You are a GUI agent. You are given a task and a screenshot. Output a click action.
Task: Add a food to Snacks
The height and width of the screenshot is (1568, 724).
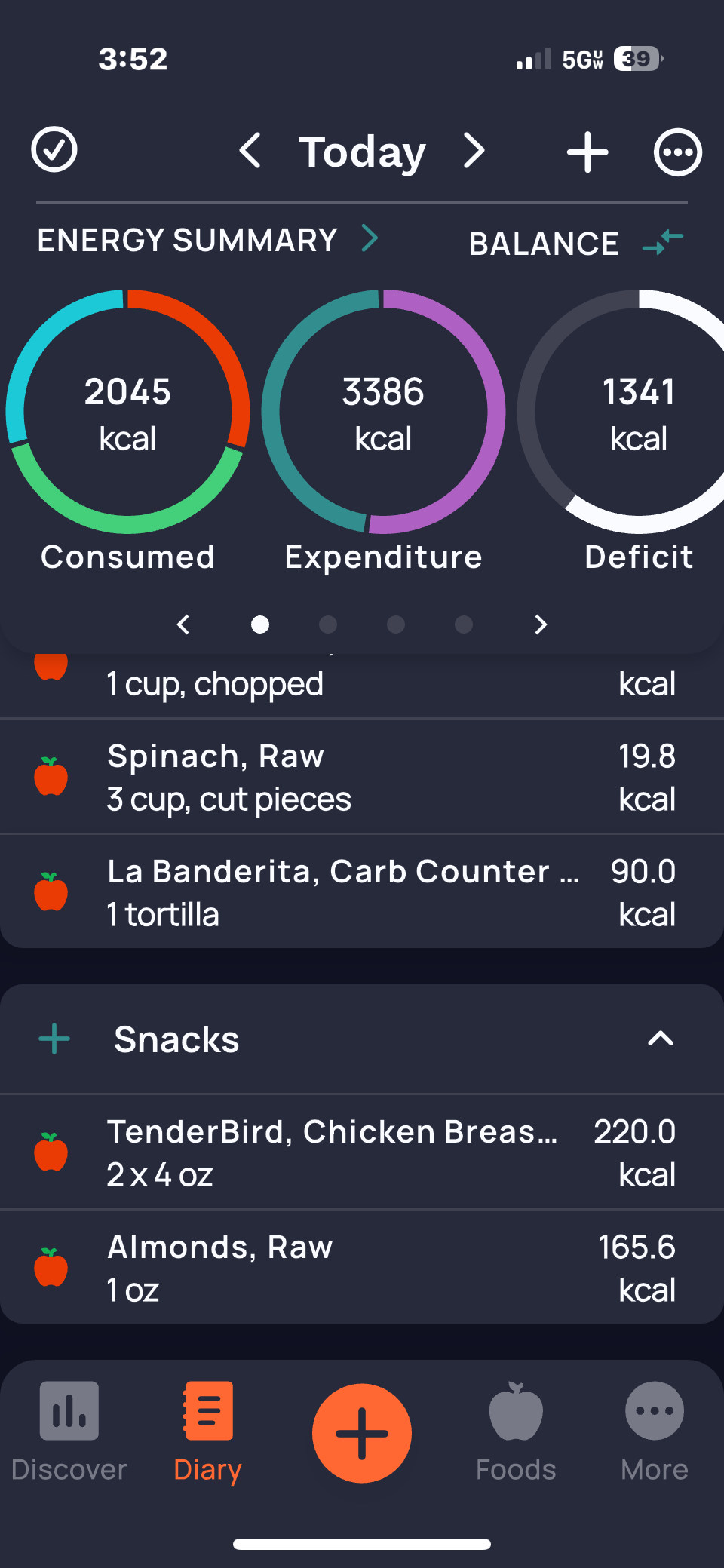point(54,1039)
